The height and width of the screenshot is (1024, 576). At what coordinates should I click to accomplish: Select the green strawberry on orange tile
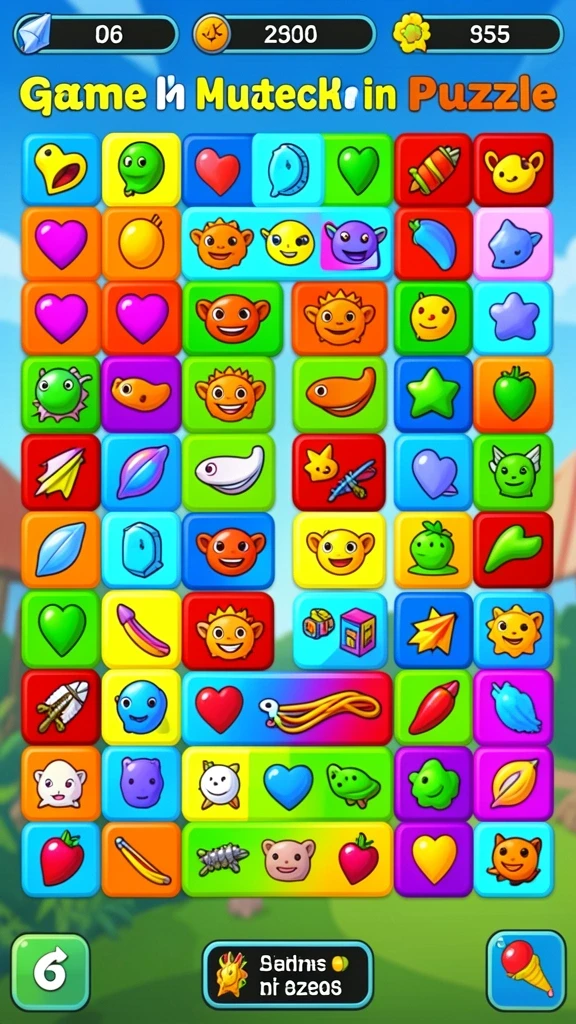point(513,394)
